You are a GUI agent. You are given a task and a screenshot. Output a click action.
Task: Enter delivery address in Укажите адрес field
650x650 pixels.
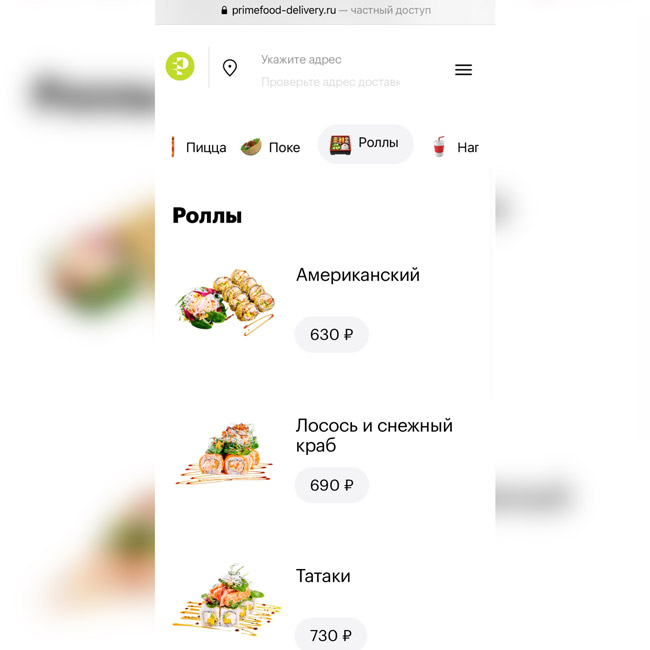click(x=330, y=60)
